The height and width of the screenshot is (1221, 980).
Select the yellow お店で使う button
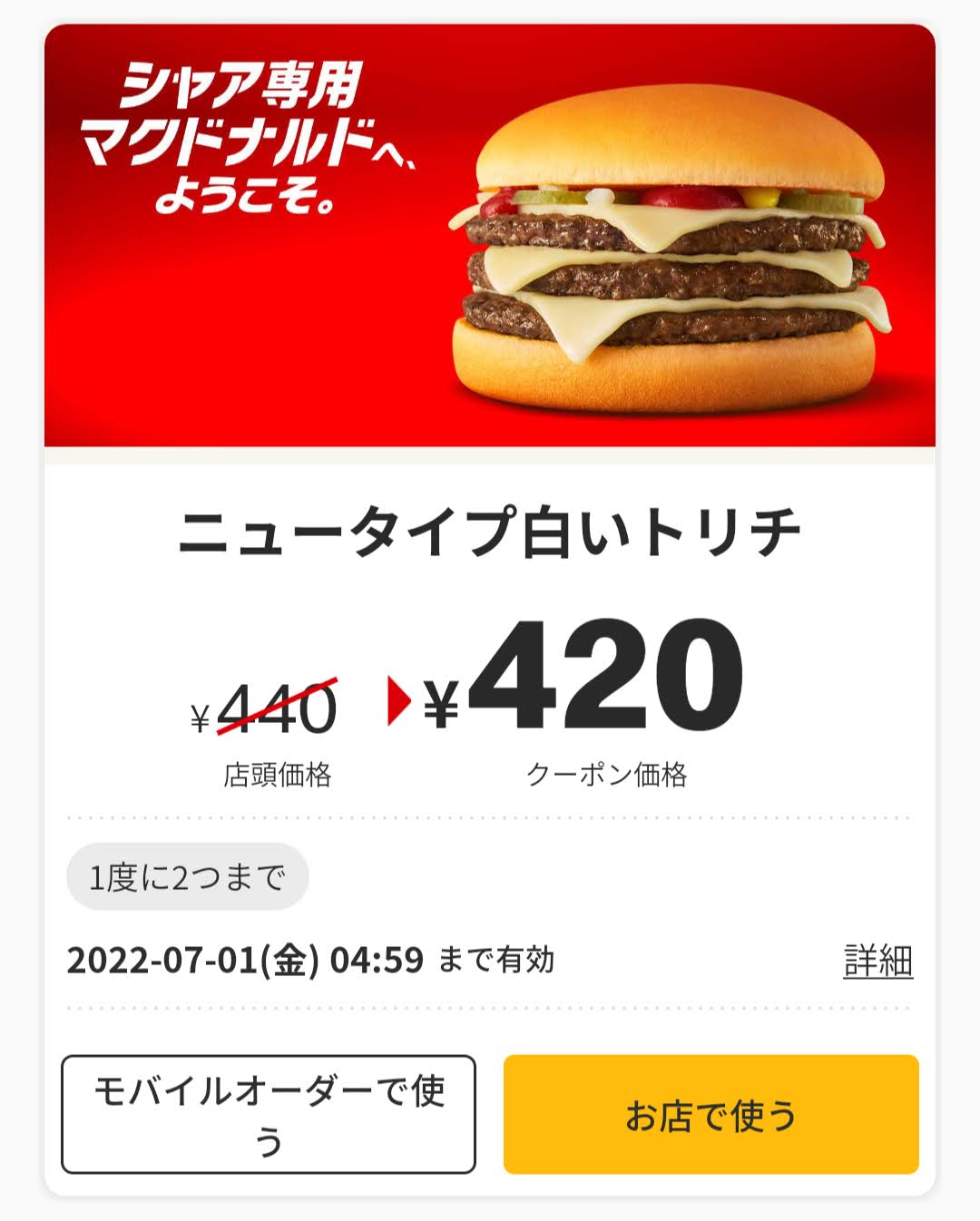[710, 1114]
